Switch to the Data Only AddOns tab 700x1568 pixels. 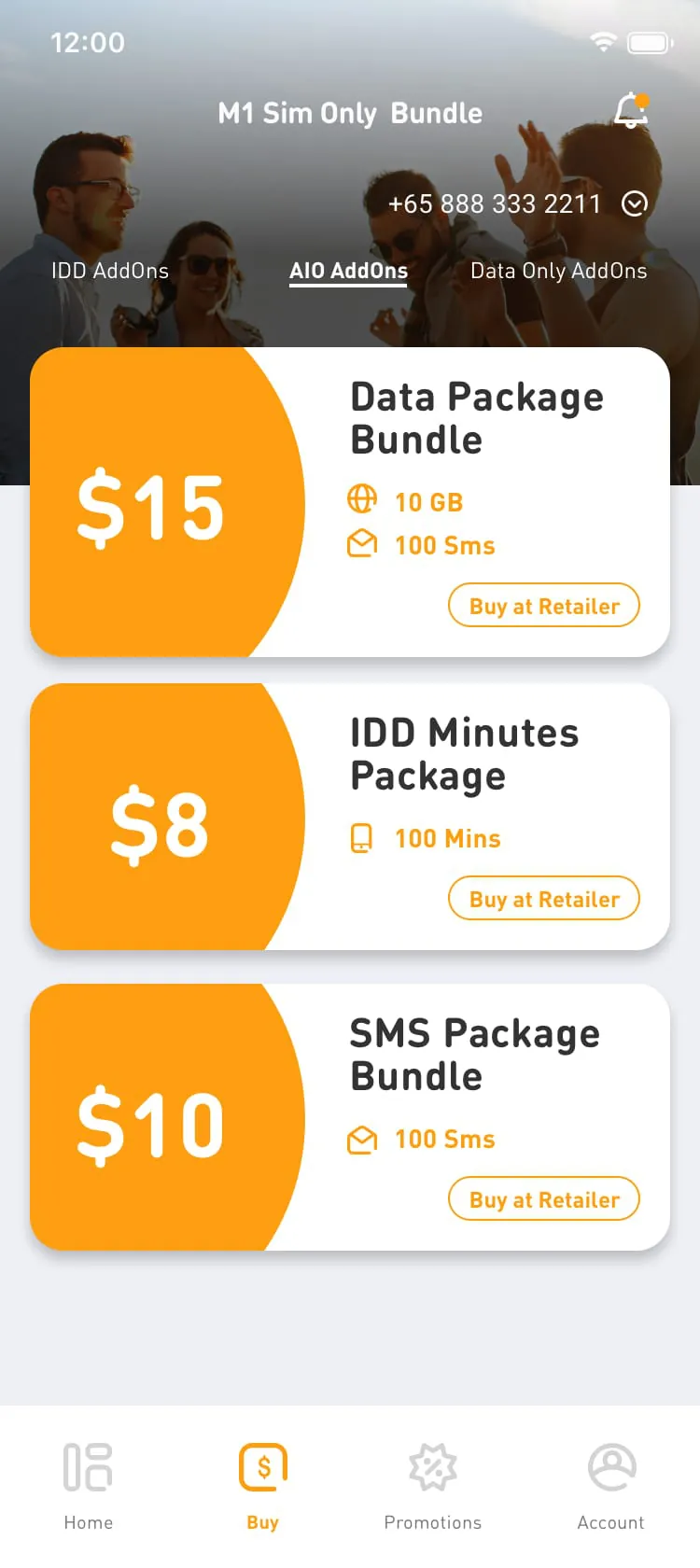pyautogui.click(x=558, y=271)
